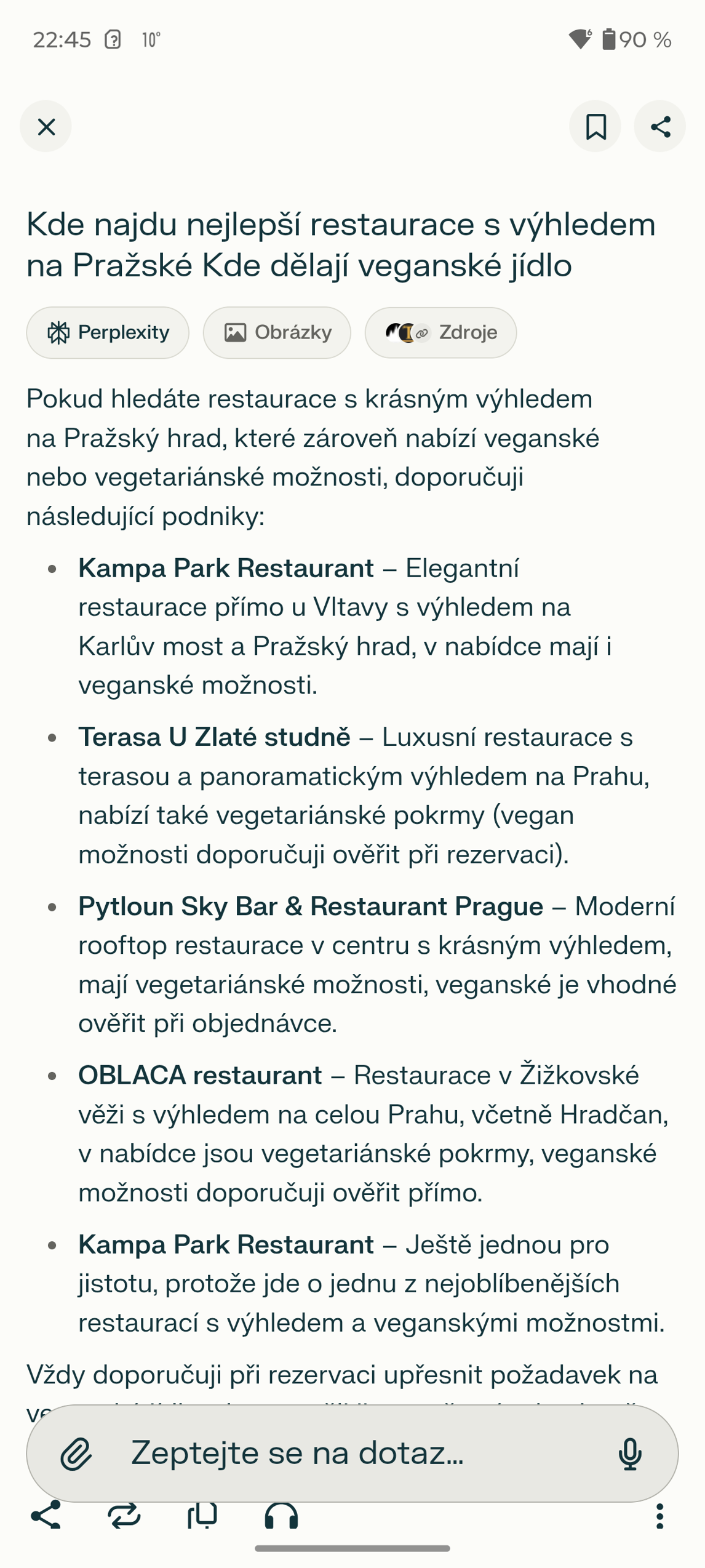The image size is (705, 1568).
Task: Select the Perplexity tab
Action: click(x=108, y=332)
